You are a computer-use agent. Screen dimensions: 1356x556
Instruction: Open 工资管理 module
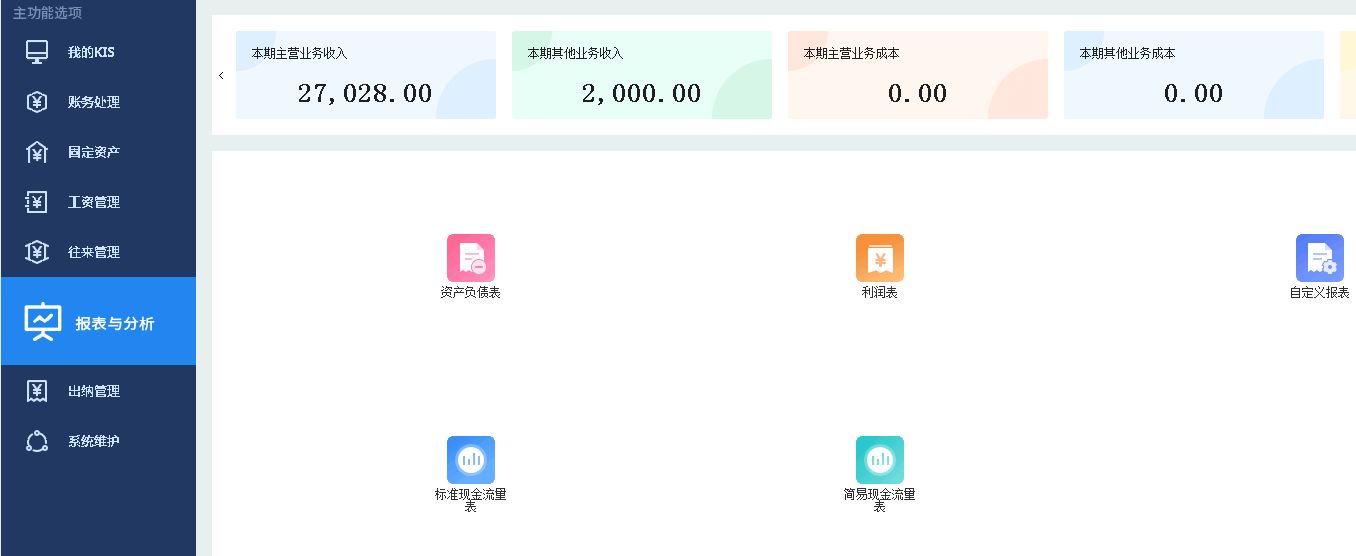[93, 202]
